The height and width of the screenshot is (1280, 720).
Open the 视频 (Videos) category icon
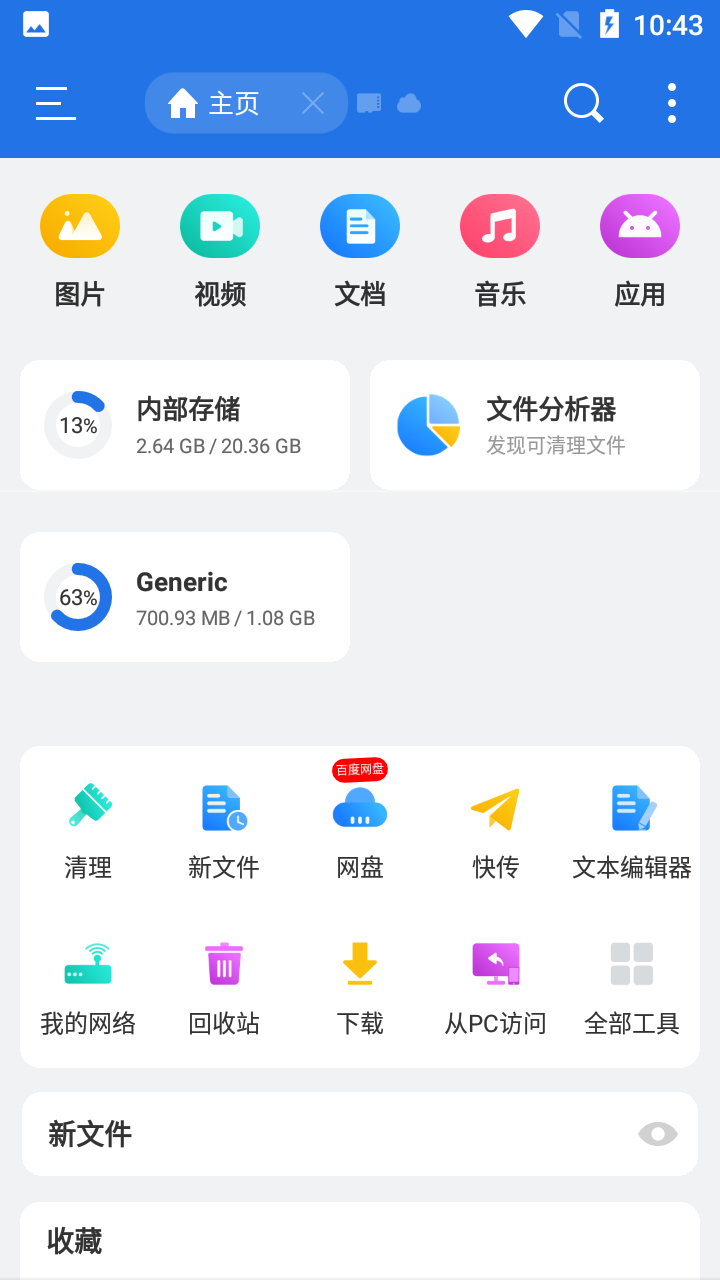coord(220,226)
